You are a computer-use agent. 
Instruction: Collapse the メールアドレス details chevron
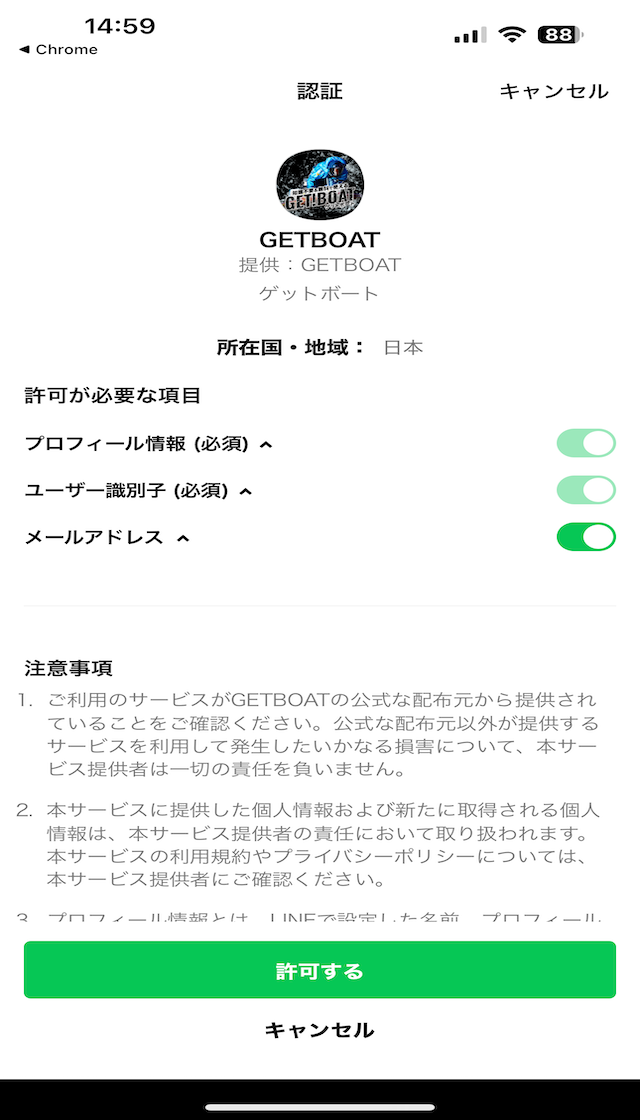[x=184, y=539]
